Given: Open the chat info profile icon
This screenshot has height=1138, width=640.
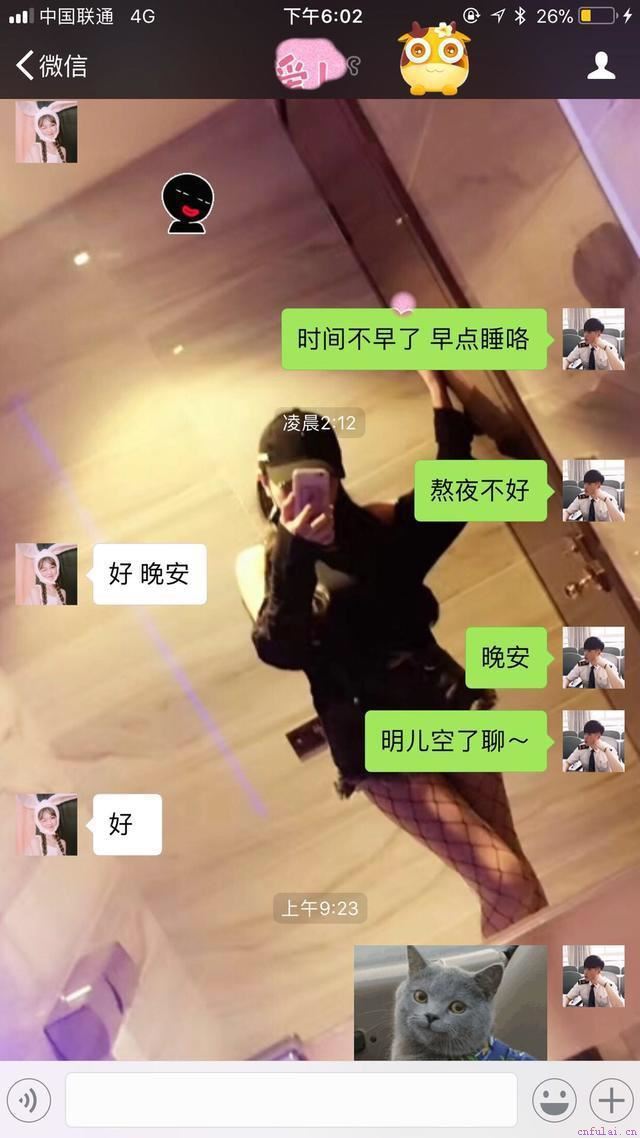Looking at the screenshot, I should click(601, 66).
